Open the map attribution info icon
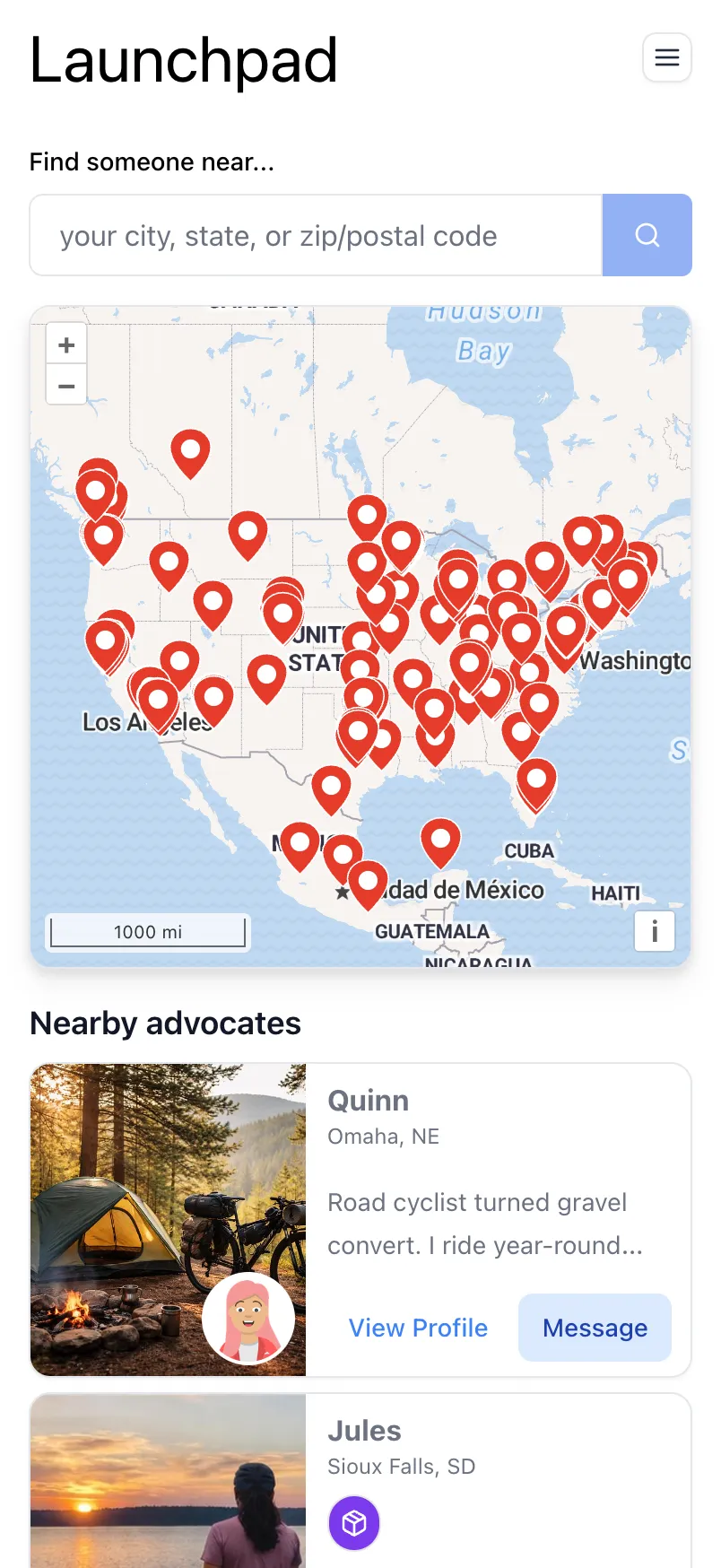This screenshot has width=721, height=1568. (x=654, y=931)
